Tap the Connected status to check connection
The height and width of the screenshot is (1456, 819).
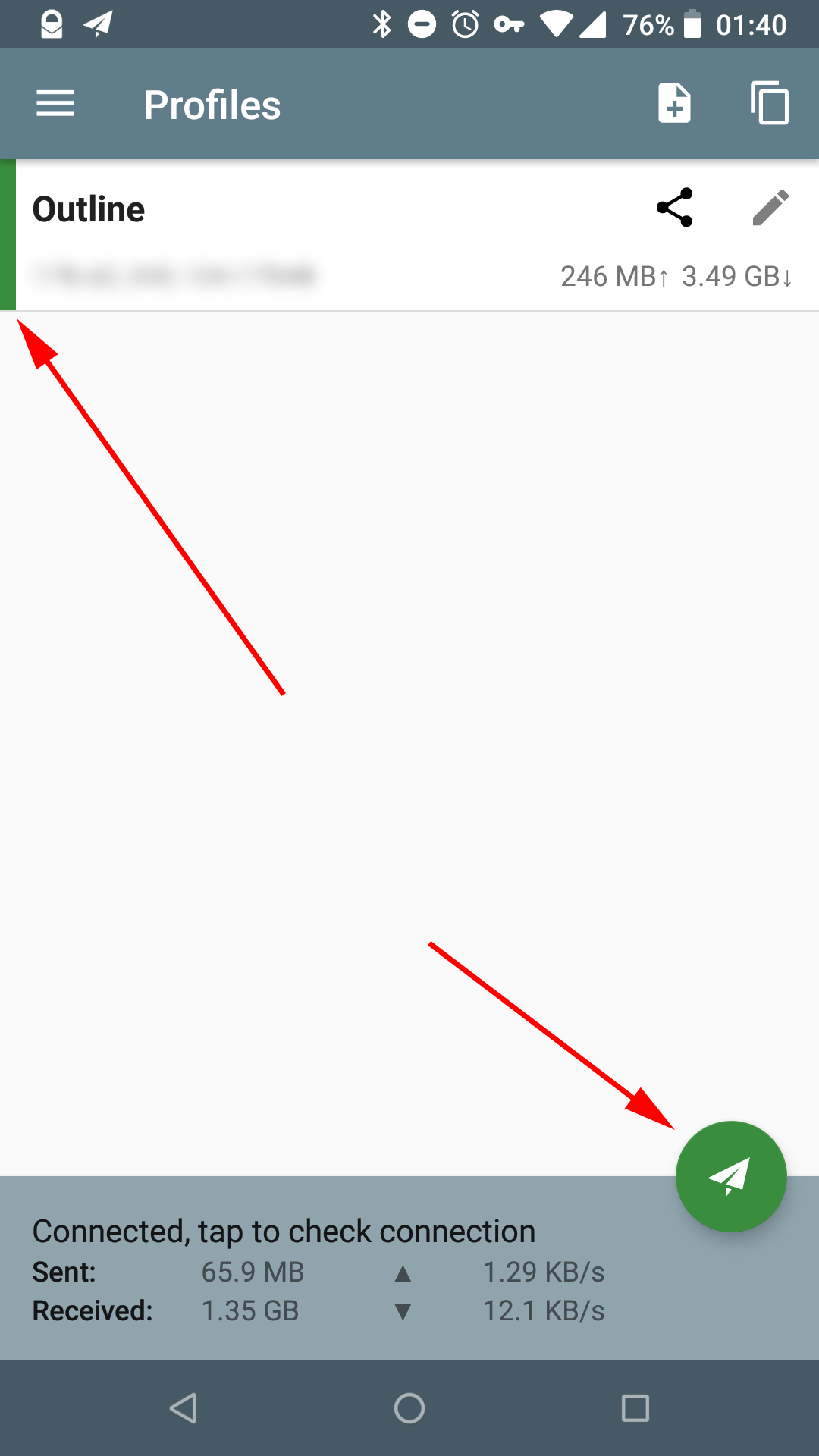[284, 1232]
